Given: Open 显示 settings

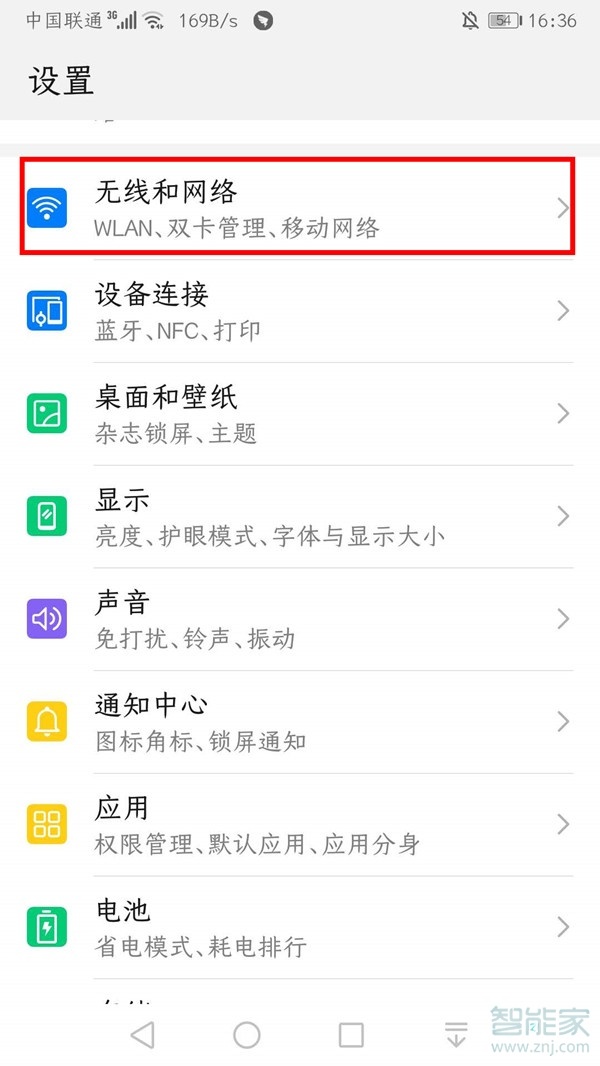Looking at the screenshot, I should (x=300, y=517).
